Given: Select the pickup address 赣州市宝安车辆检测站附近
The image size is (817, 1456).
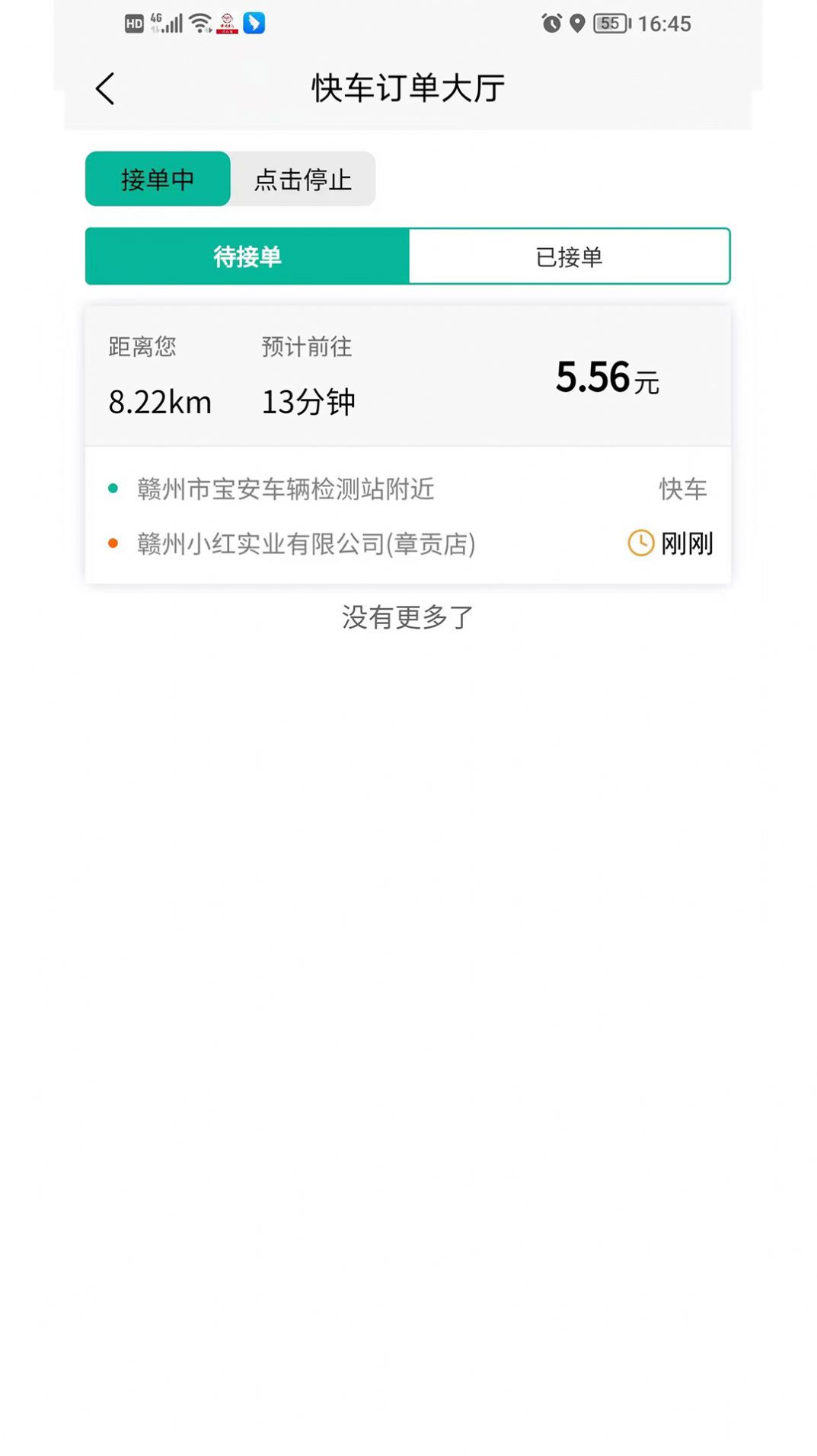Looking at the screenshot, I should [x=286, y=489].
